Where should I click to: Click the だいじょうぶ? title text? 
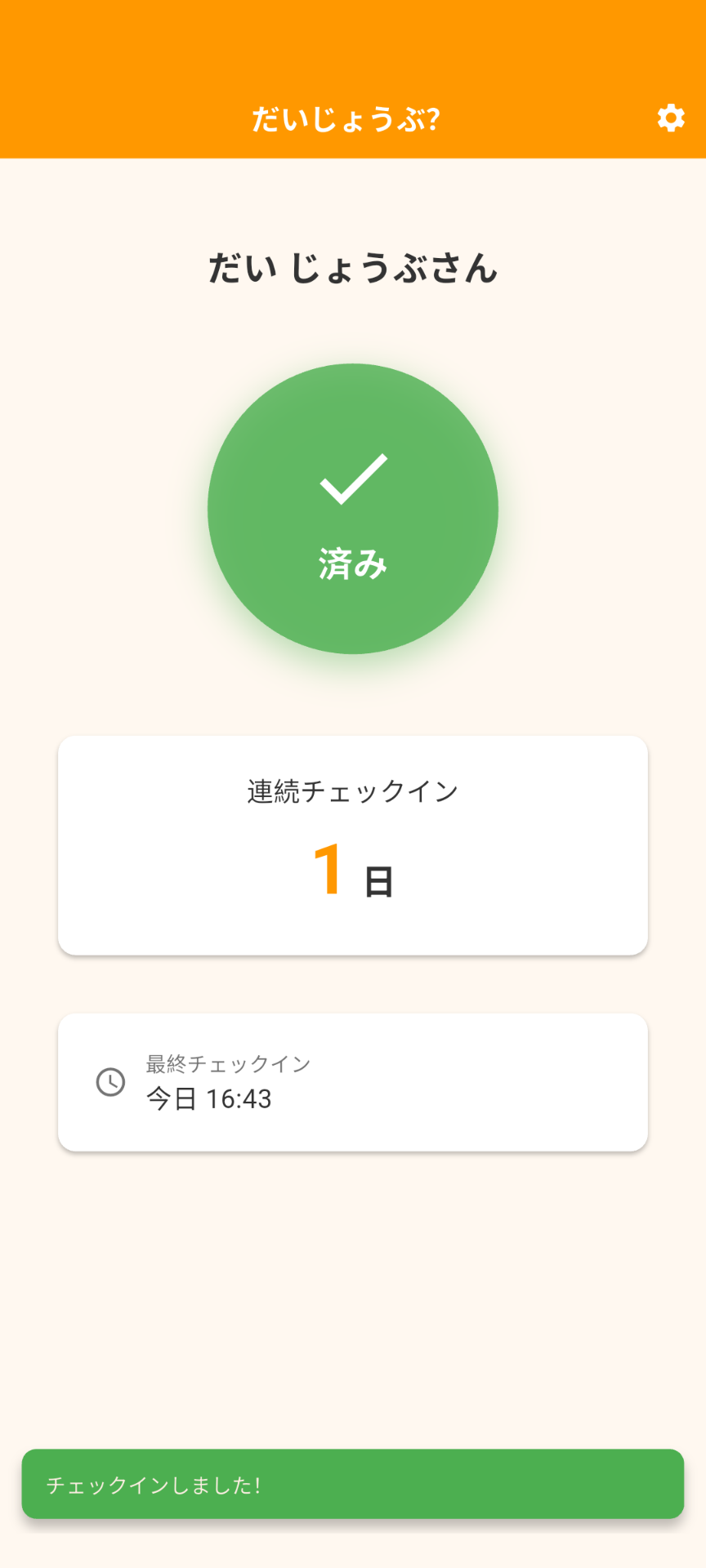tap(346, 117)
